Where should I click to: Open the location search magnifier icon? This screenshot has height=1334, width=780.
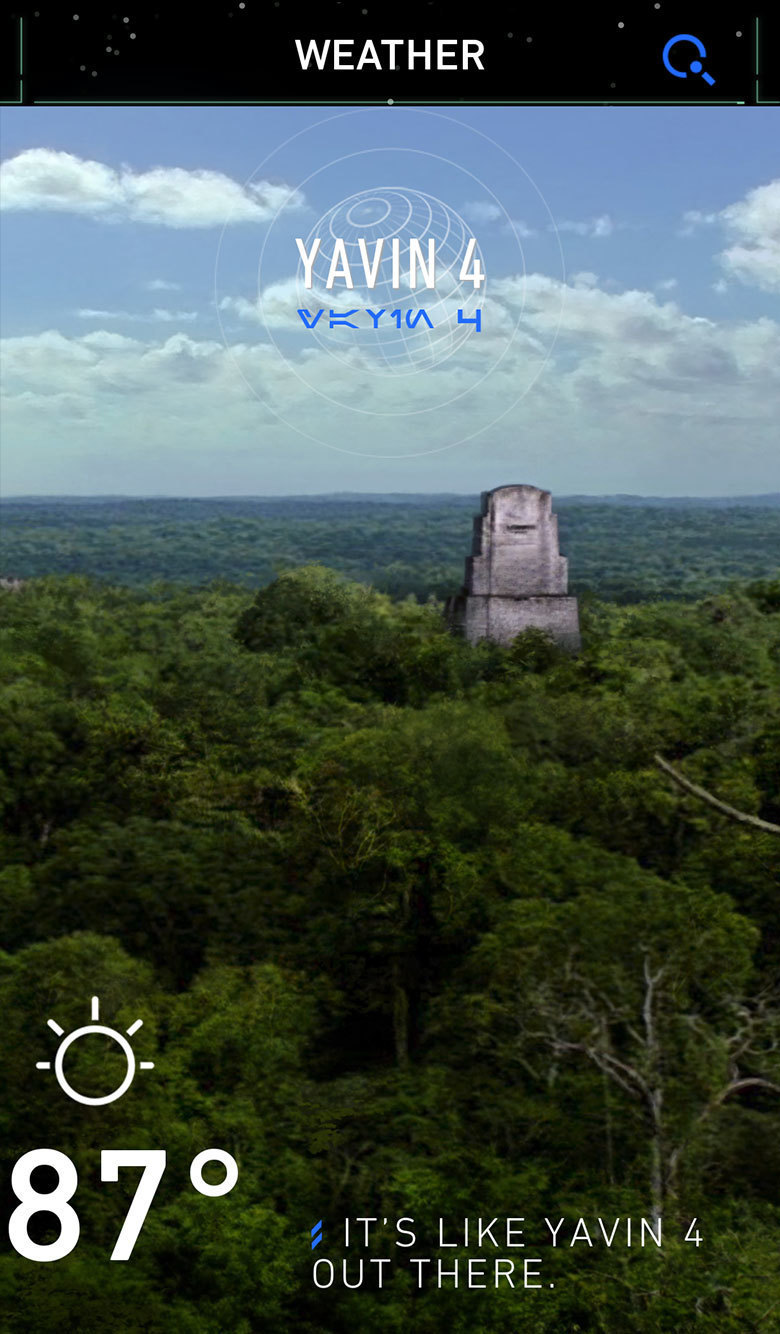(689, 59)
